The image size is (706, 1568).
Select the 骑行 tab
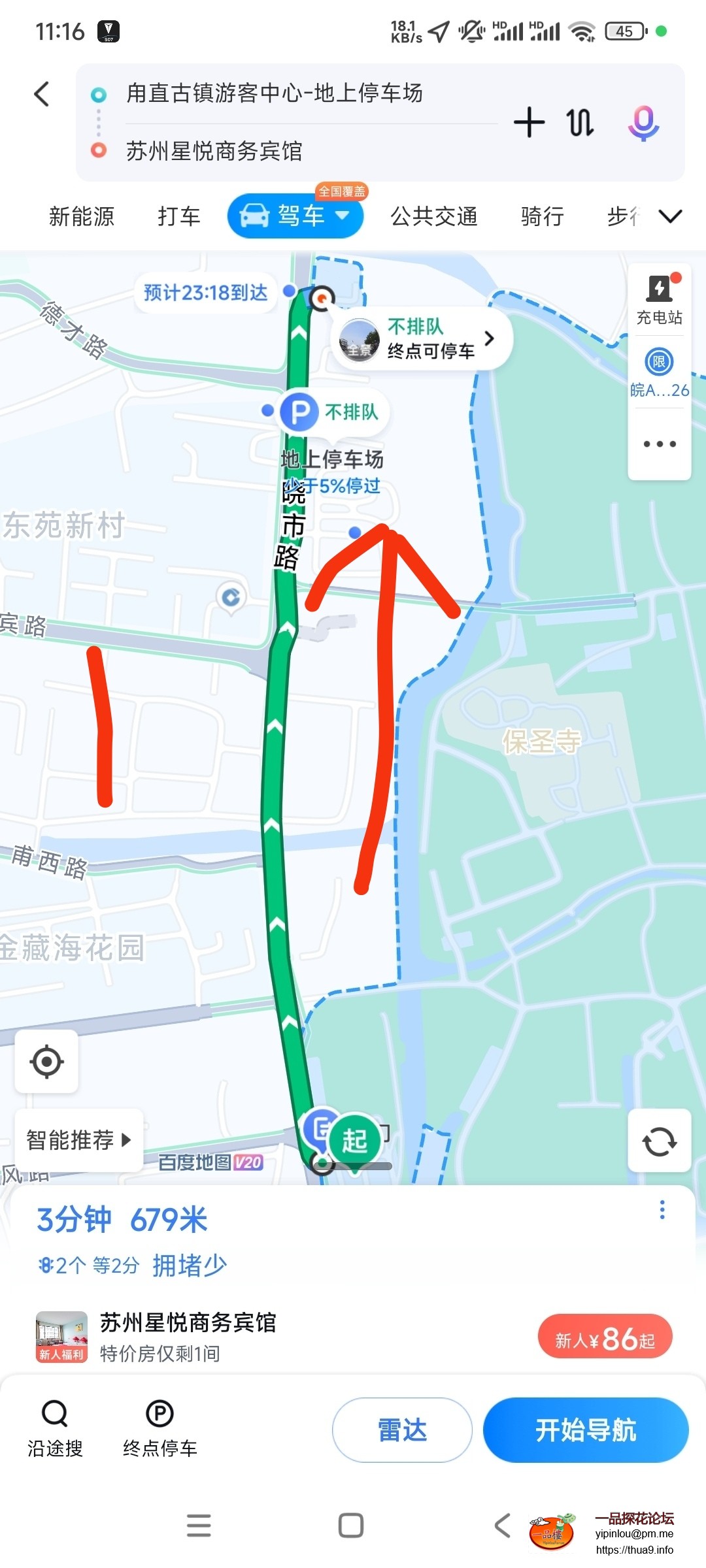point(542,216)
